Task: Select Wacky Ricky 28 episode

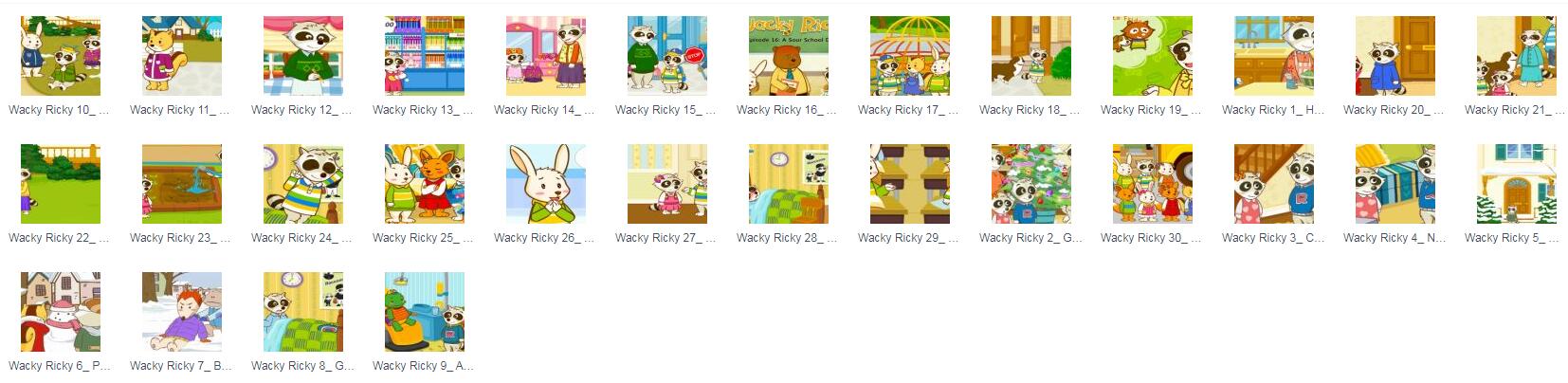Action: point(788,184)
